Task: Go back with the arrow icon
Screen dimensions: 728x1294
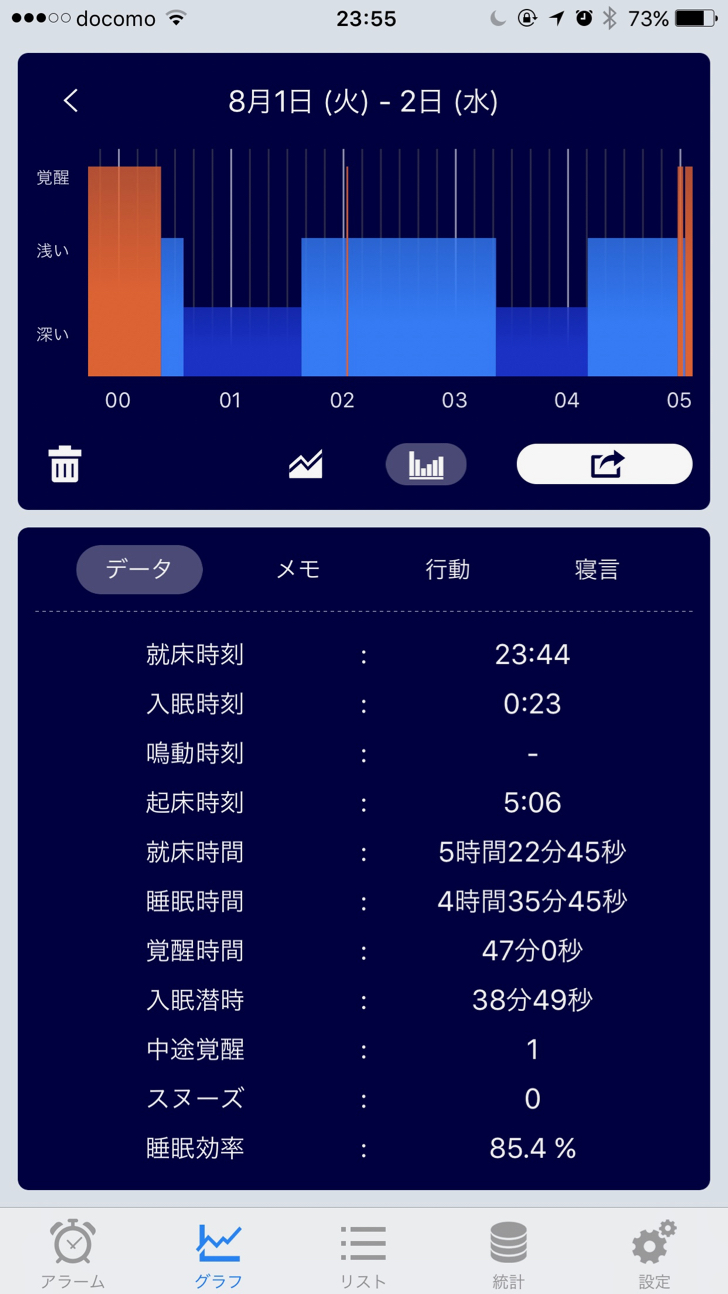Action: click(70, 101)
